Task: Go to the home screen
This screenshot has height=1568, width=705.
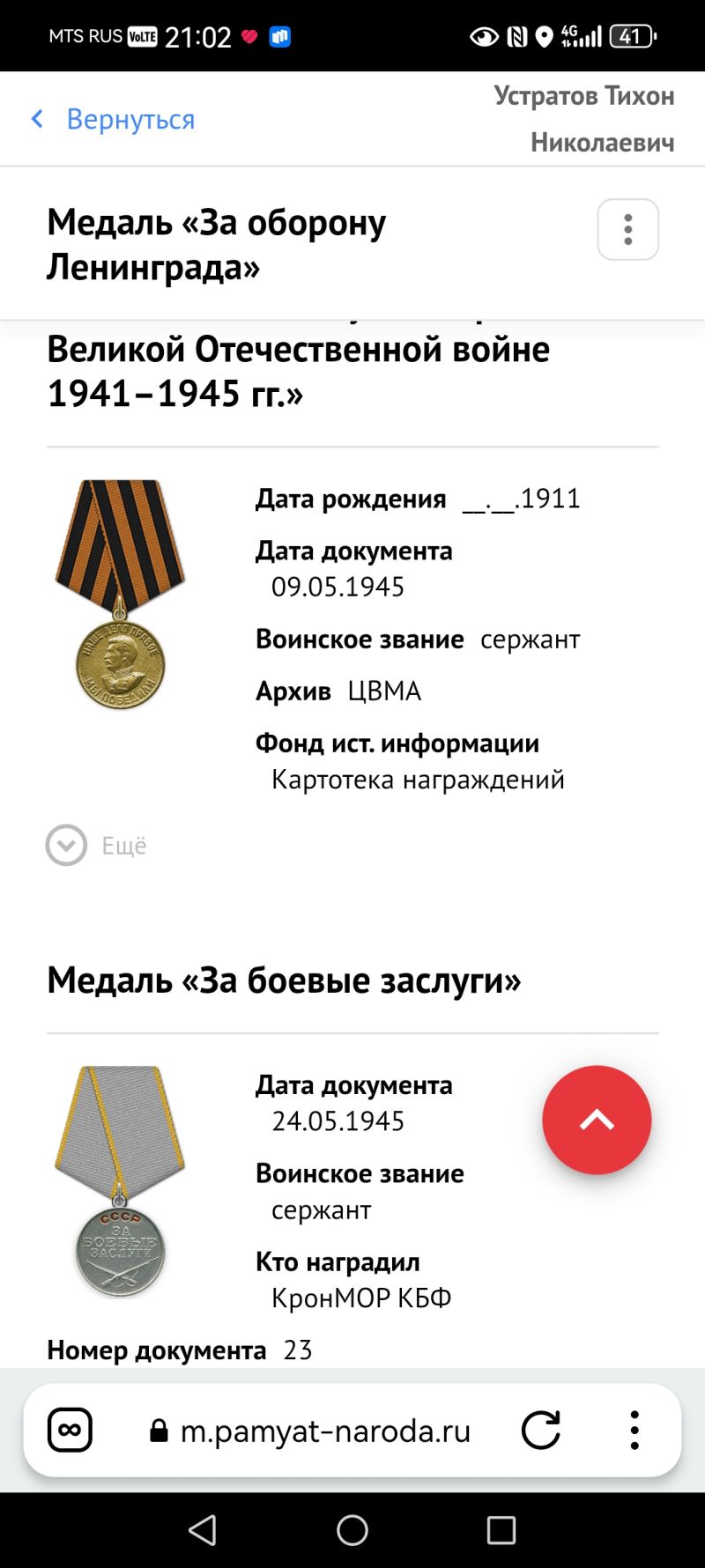Action: pos(352,1530)
